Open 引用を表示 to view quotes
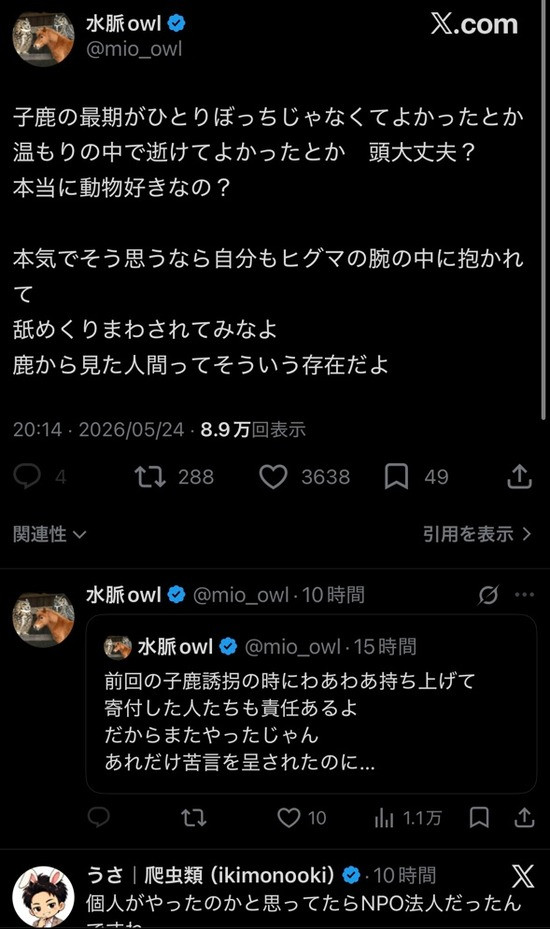The width and height of the screenshot is (550, 929). (477, 534)
